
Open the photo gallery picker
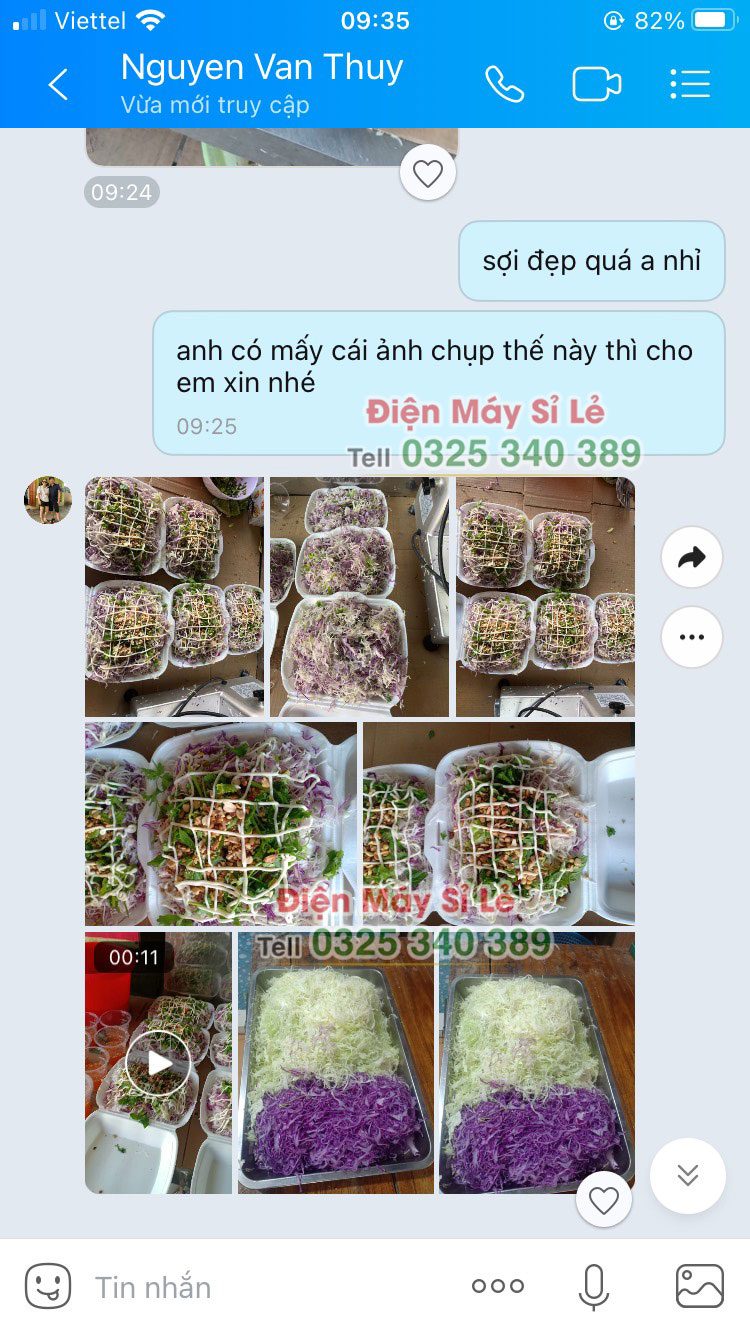pyautogui.click(x=699, y=1287)
